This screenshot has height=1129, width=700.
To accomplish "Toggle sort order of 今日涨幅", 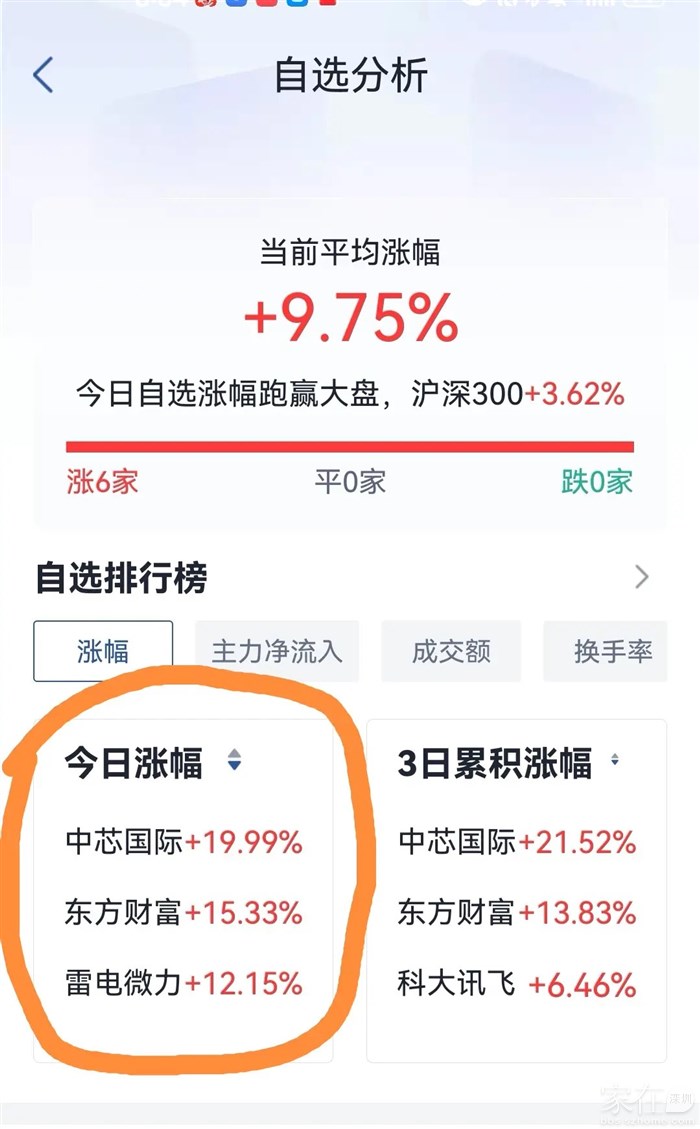I will tap(234, 761).
